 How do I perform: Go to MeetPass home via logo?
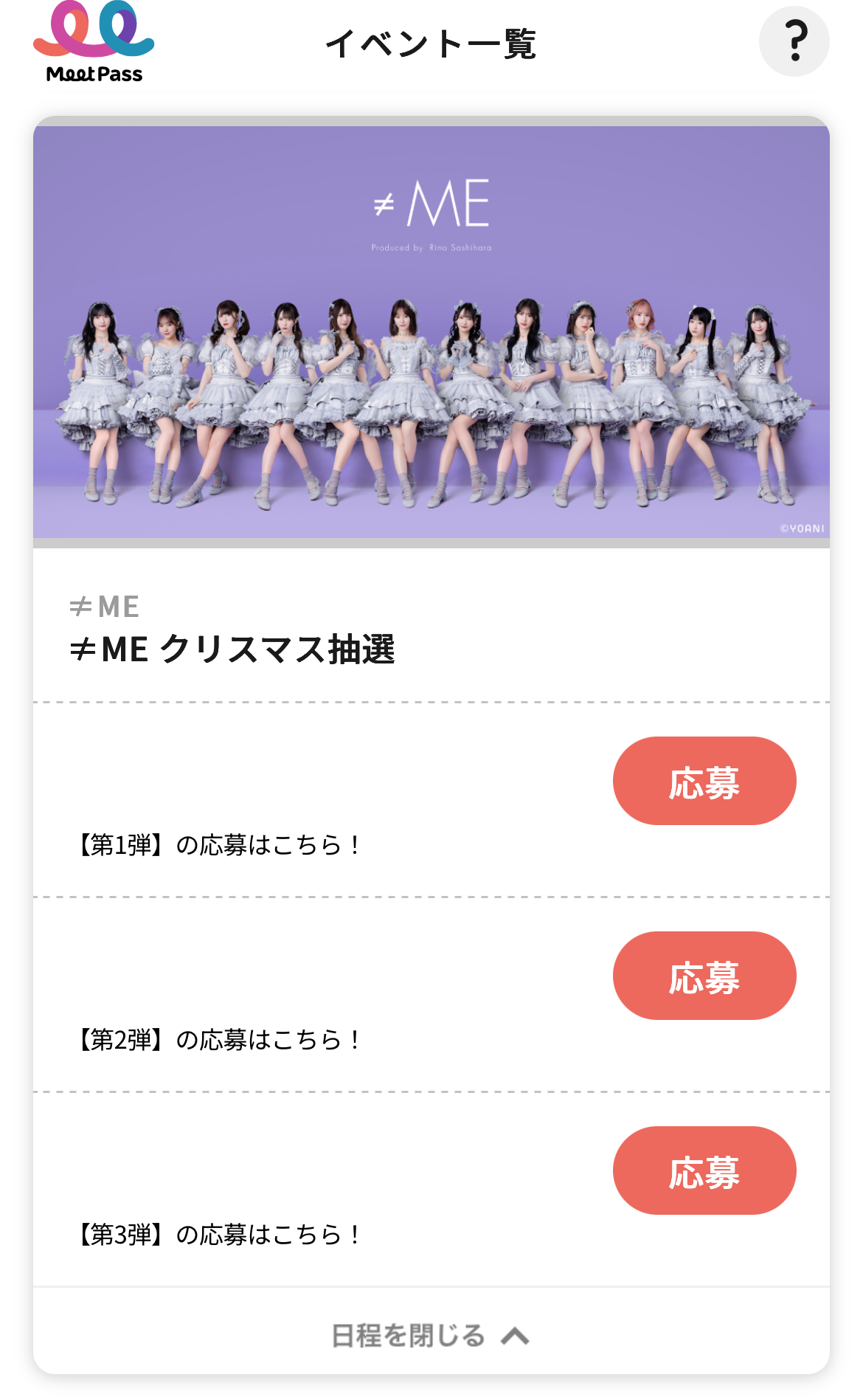coord(94,43)
